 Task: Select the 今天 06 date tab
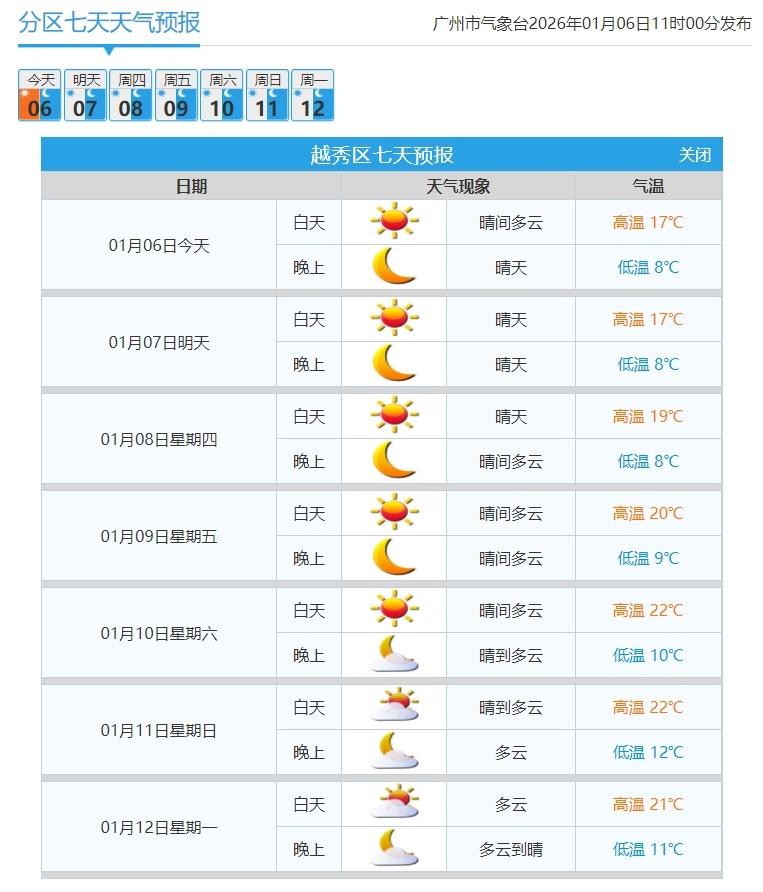coord(40,96)
